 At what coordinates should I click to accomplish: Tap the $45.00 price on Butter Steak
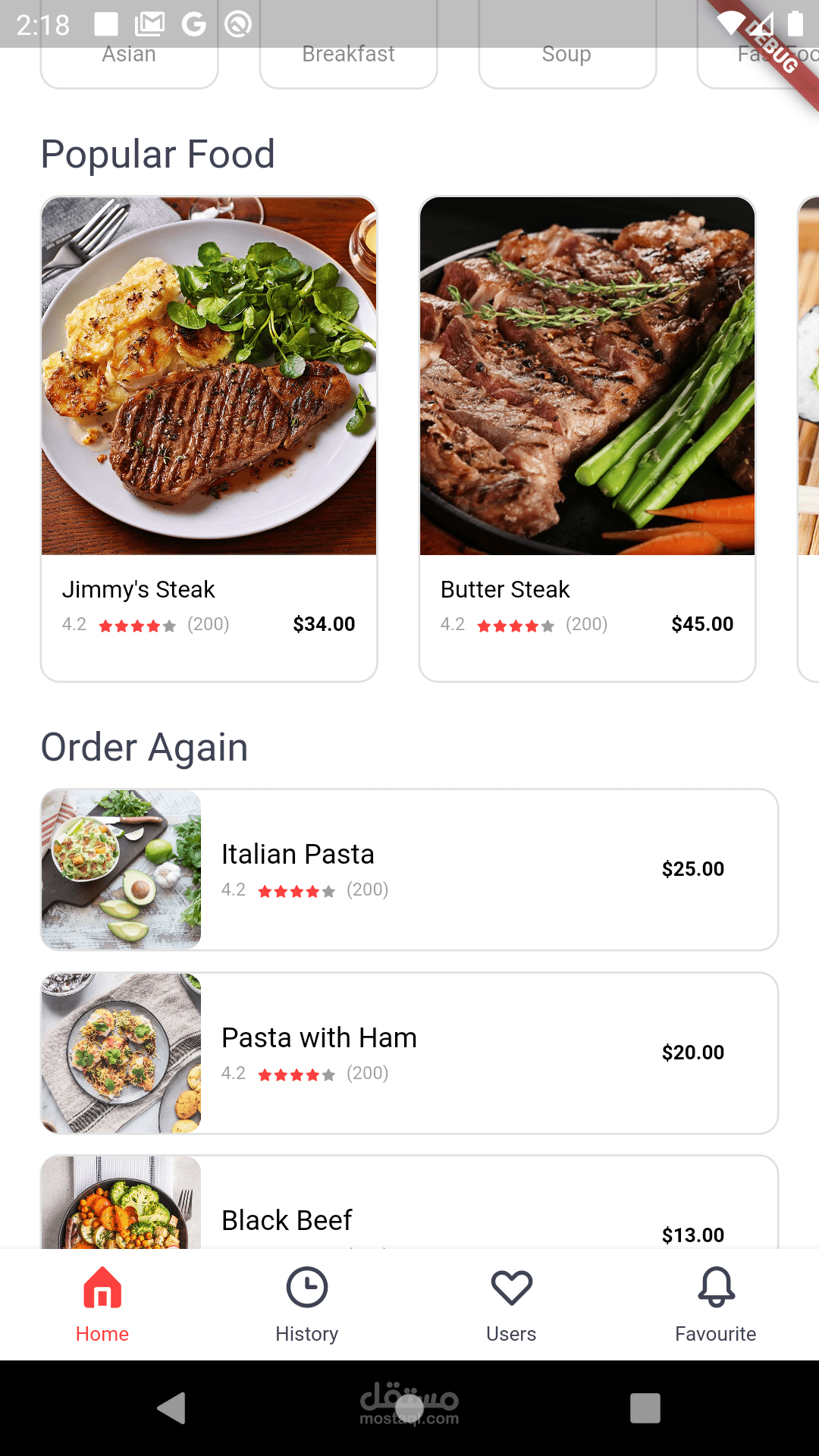pos(701,624)
